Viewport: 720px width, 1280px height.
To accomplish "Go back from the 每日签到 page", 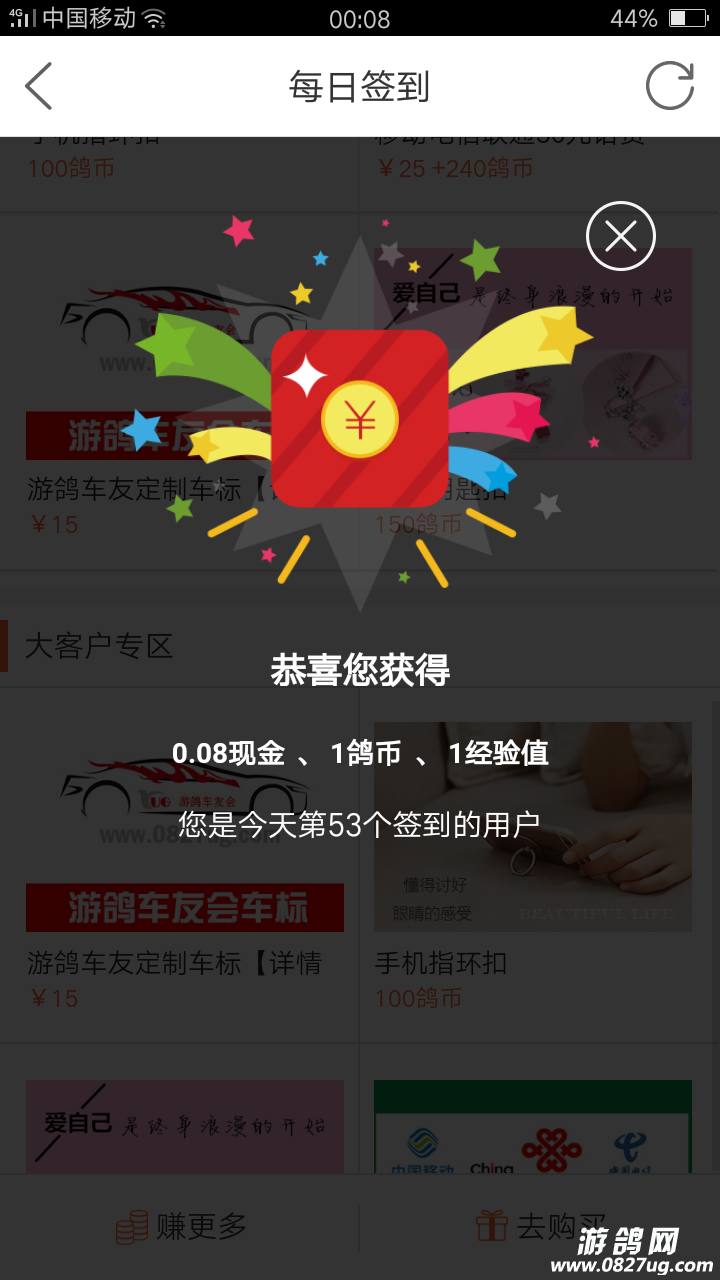I will point(39,86).
